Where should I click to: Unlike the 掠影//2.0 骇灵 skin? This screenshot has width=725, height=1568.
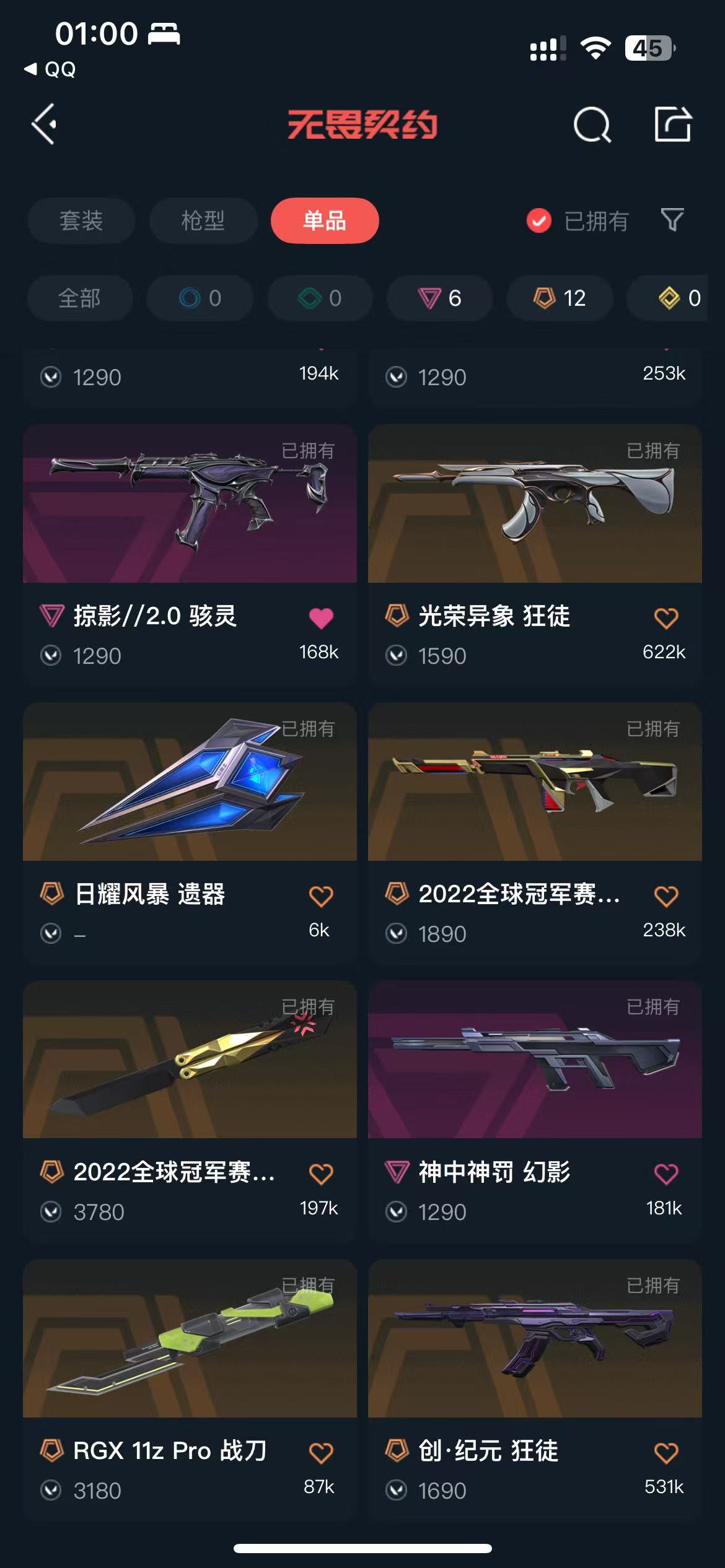point(321,617)
